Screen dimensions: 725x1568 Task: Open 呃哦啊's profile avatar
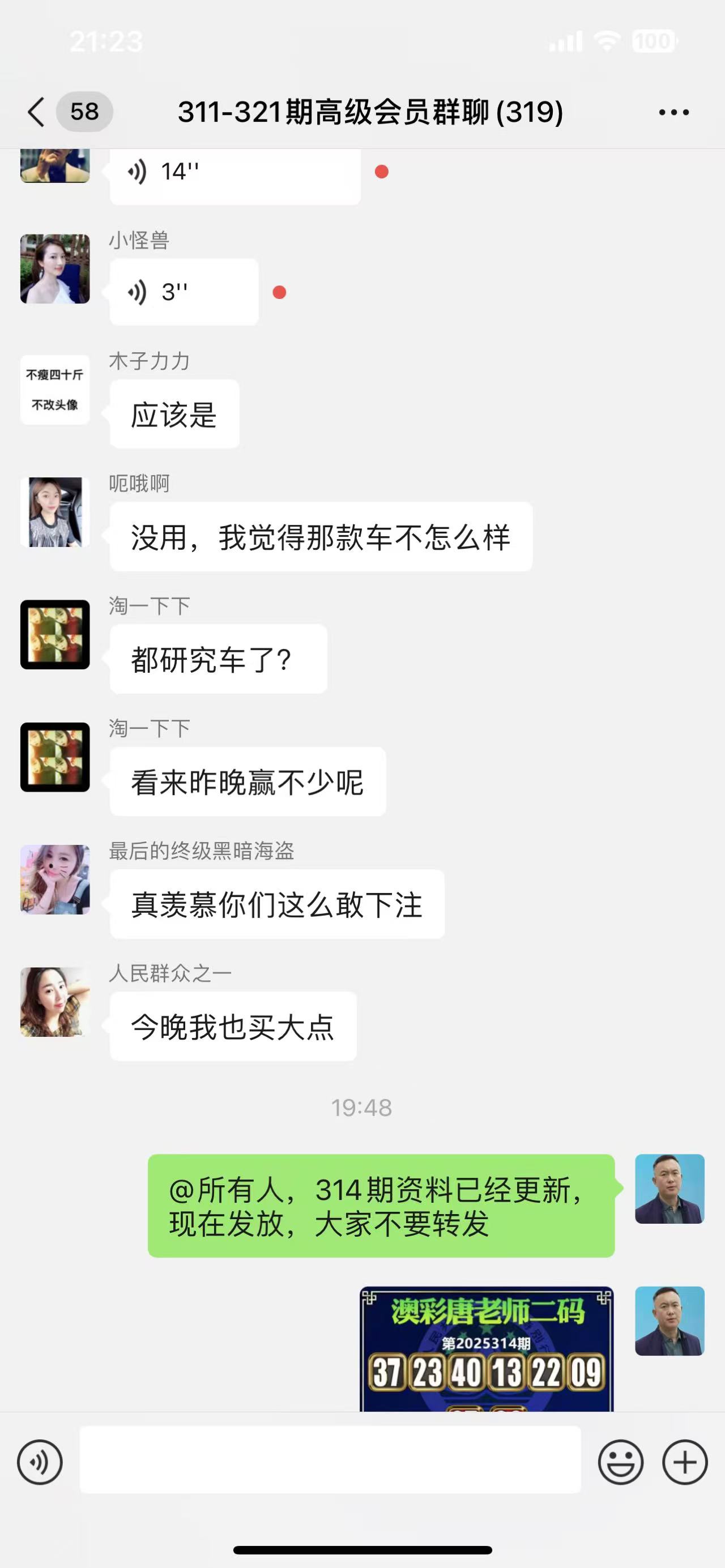click(55, 512)
